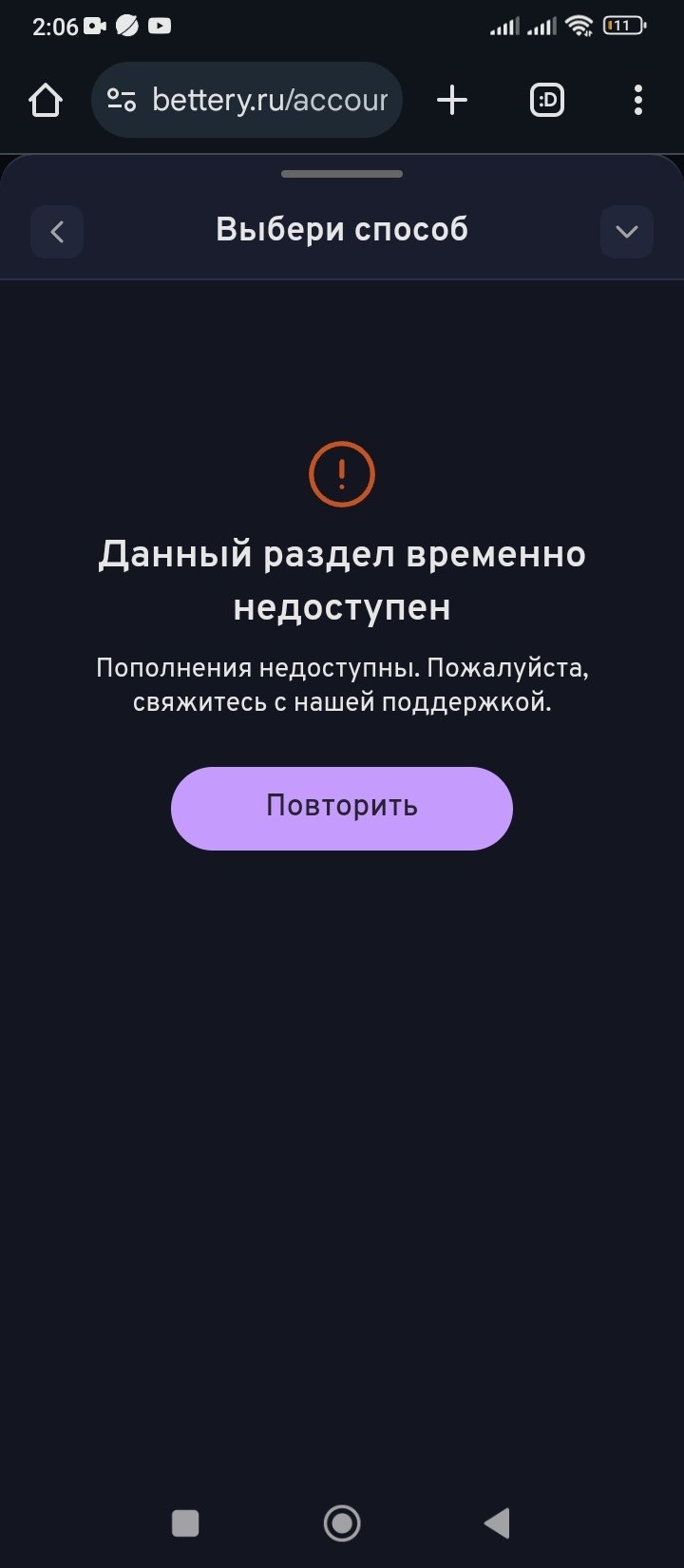The image size is (684, 1568).
Task: Tap the Повторить retry button
Action: click(x=342, y=808)
